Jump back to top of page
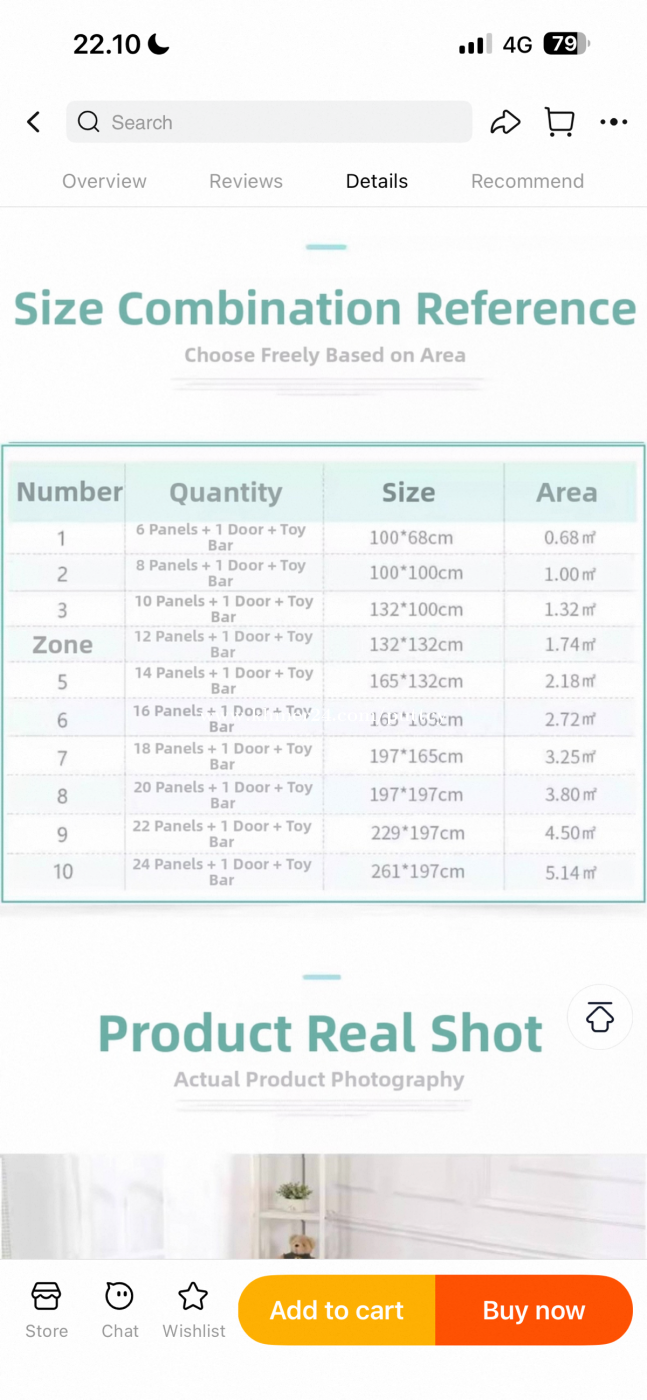This screenshot has width=647, height=1400. tap(599, 1017)
